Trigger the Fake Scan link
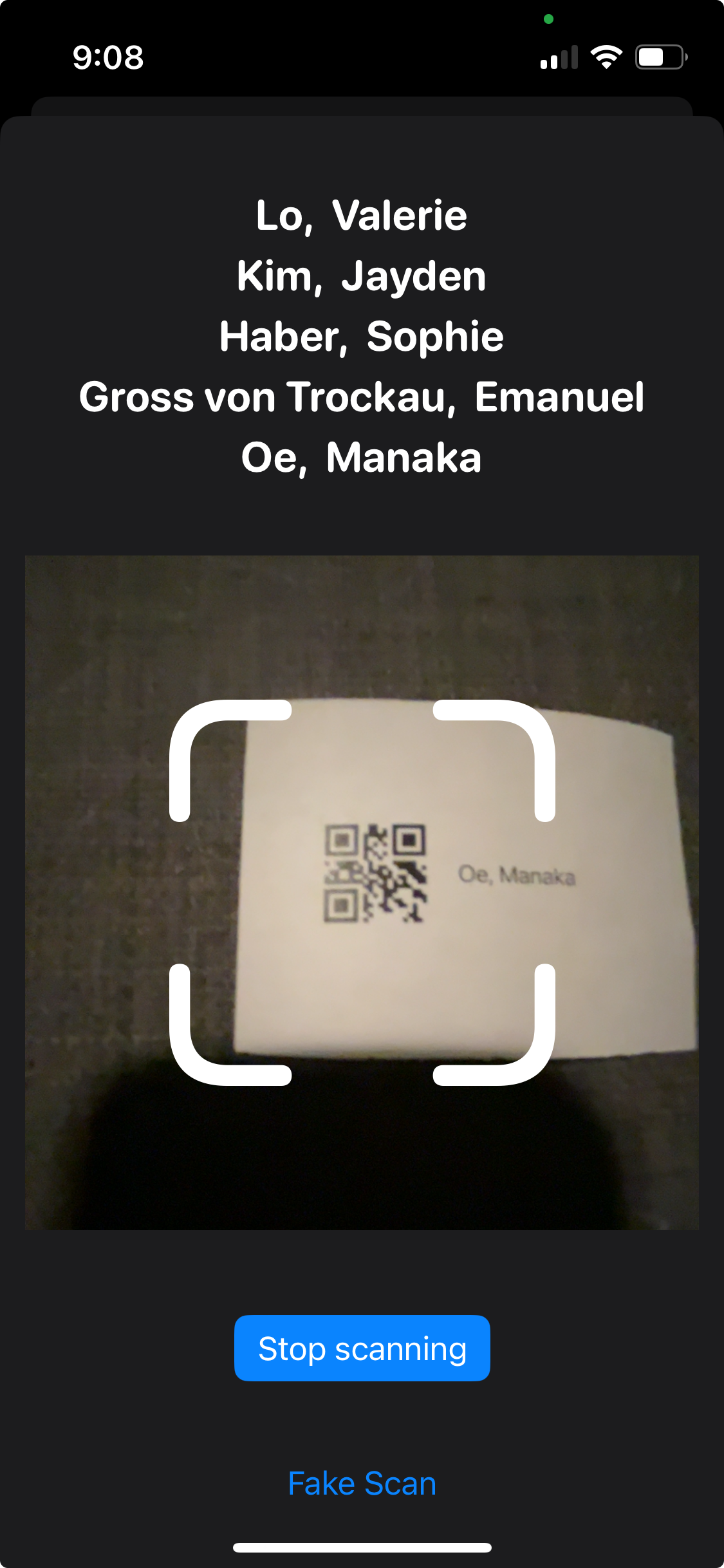The width and height of the screenshot is (724, 1568). [x=362, y=1484]
